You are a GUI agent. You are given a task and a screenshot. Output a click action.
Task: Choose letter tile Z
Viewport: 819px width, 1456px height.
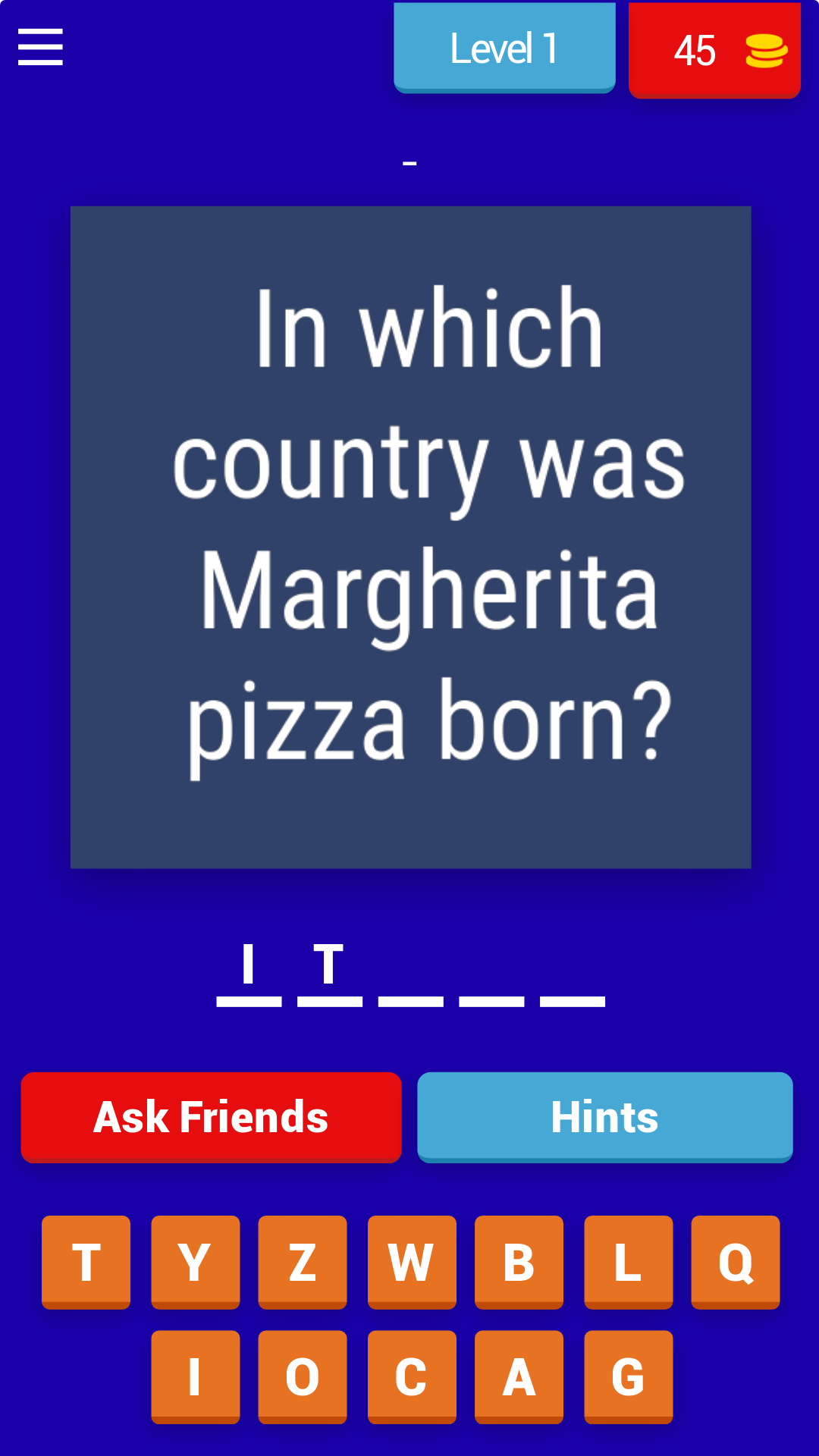click(302, 1261)
